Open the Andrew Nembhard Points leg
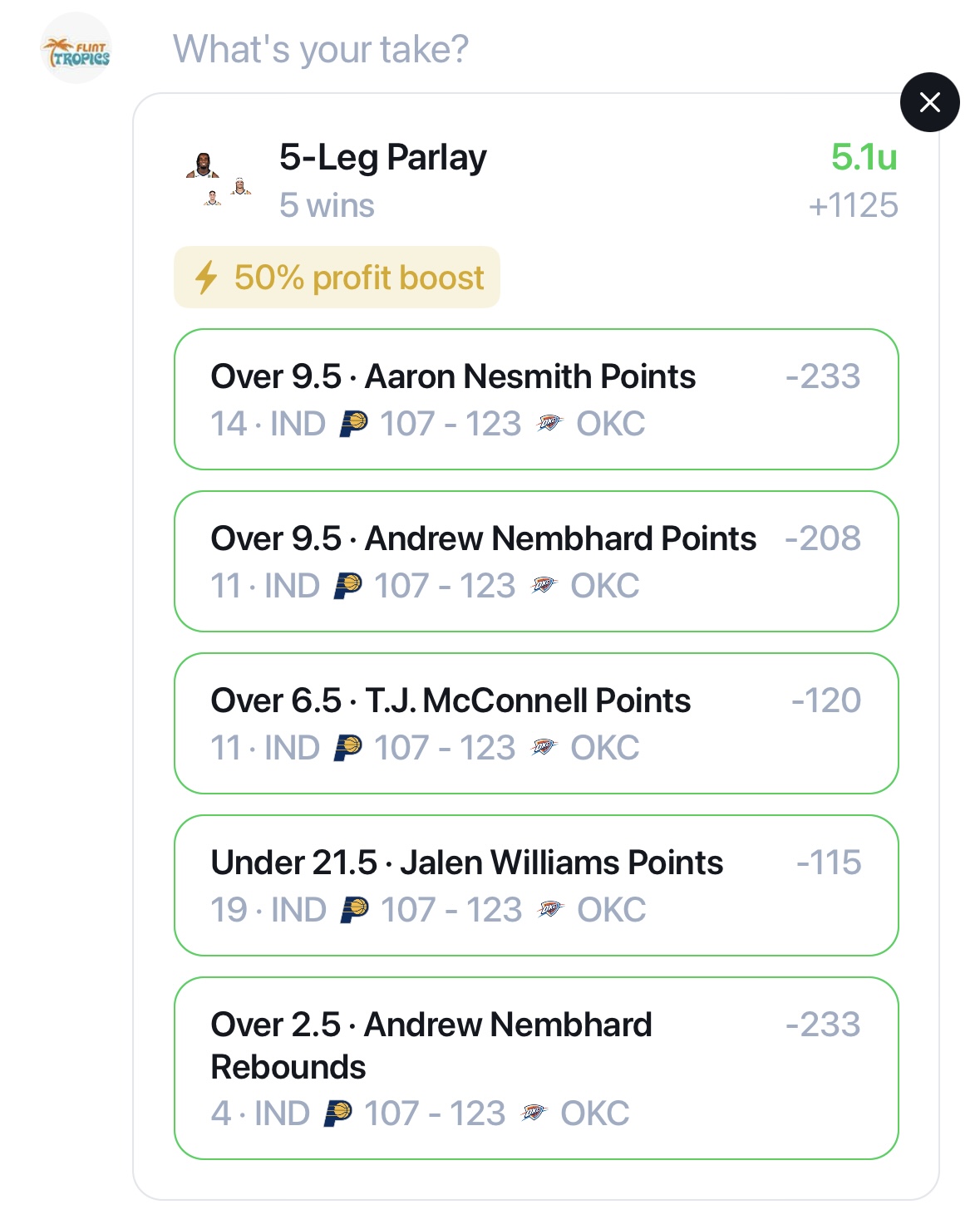This screenshot has width=980, height=1229. point(535,561)
